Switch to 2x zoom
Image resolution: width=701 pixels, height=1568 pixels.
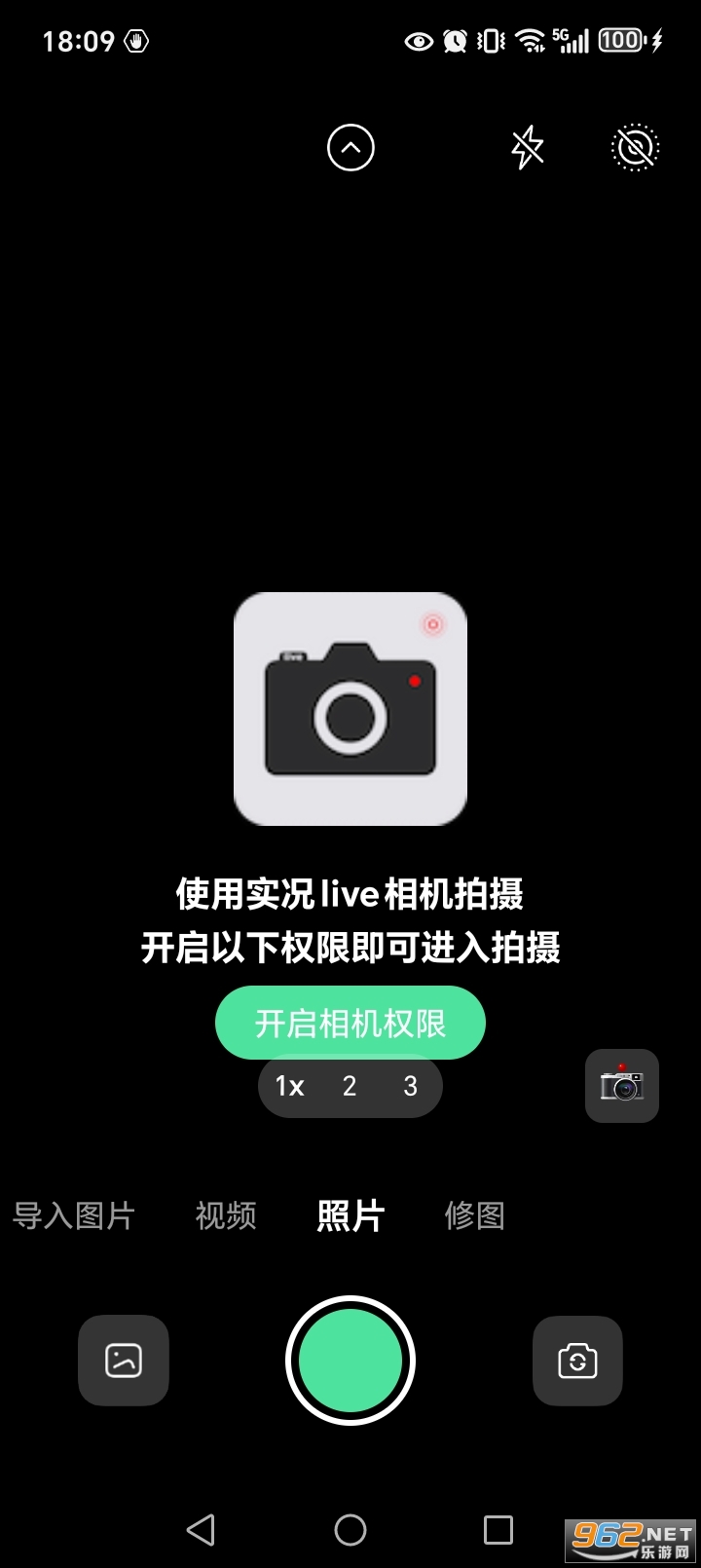(x=350, y=1086)
